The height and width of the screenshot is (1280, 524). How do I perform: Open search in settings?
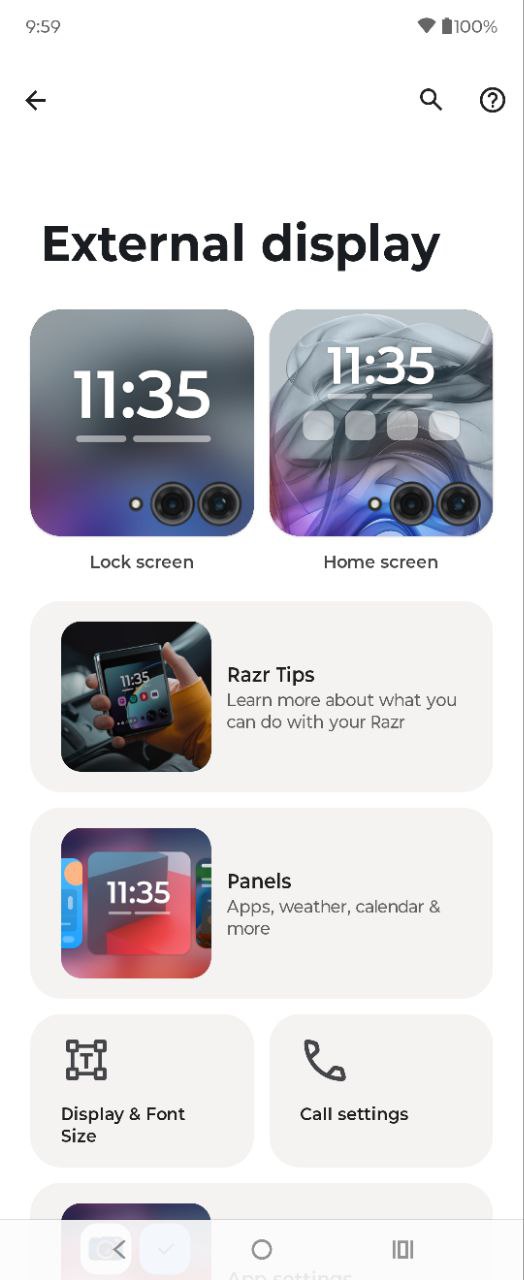[431, 100]
